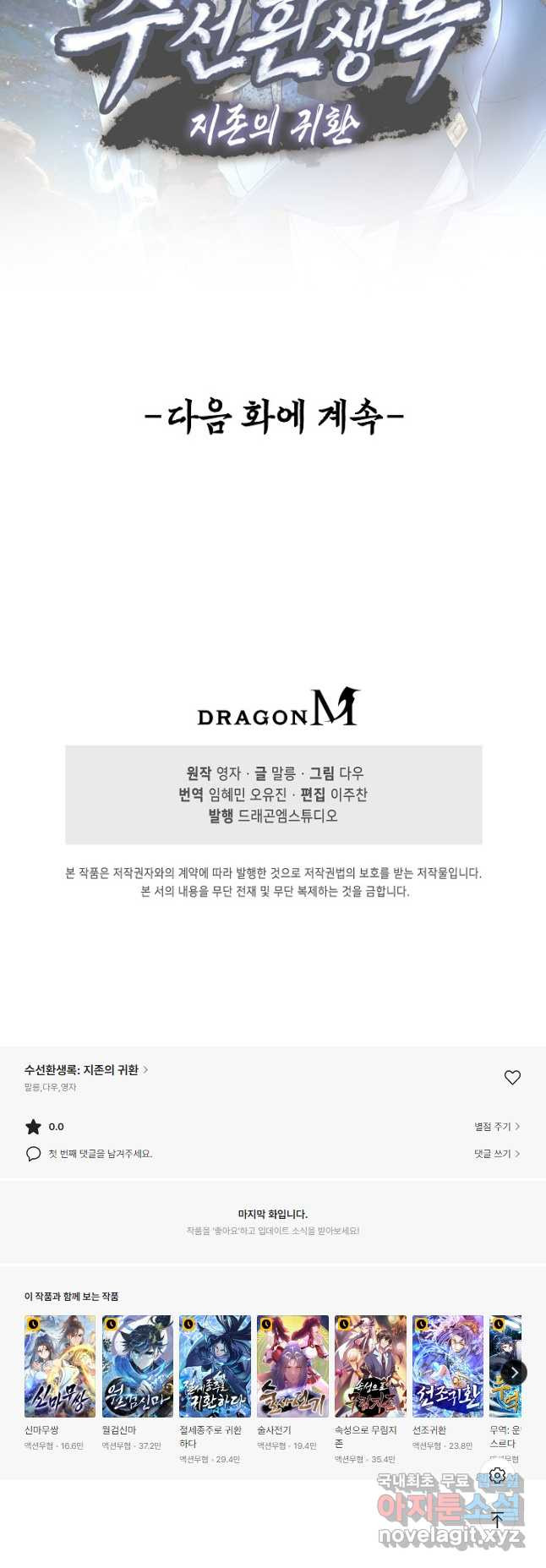Tap 댓글 쓰기 to write a comment

click(x=497, y=1154)
